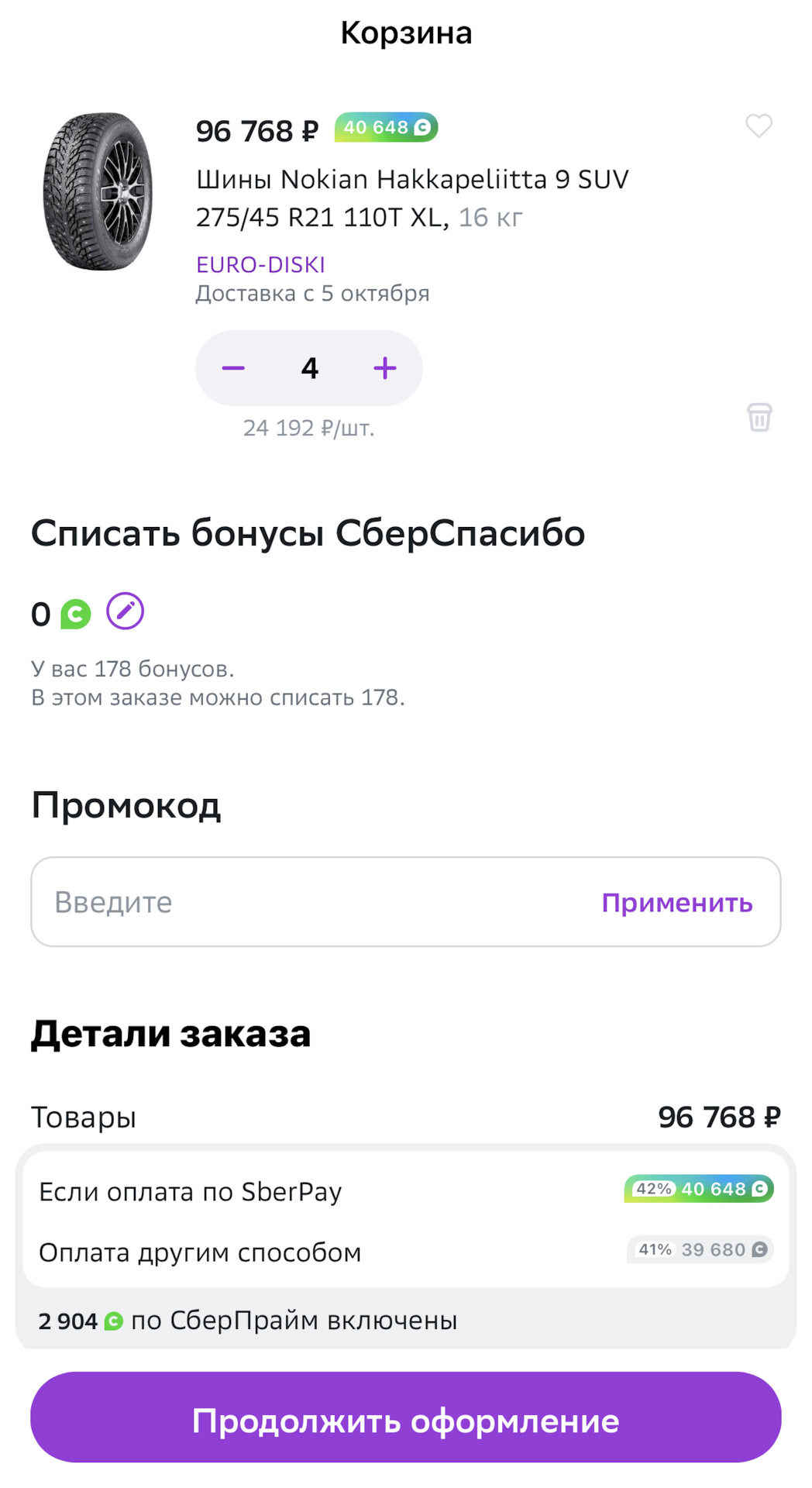812x1488 pixels.
Task: Favorite the tire using the heart icon
Action: click(758, 126)
